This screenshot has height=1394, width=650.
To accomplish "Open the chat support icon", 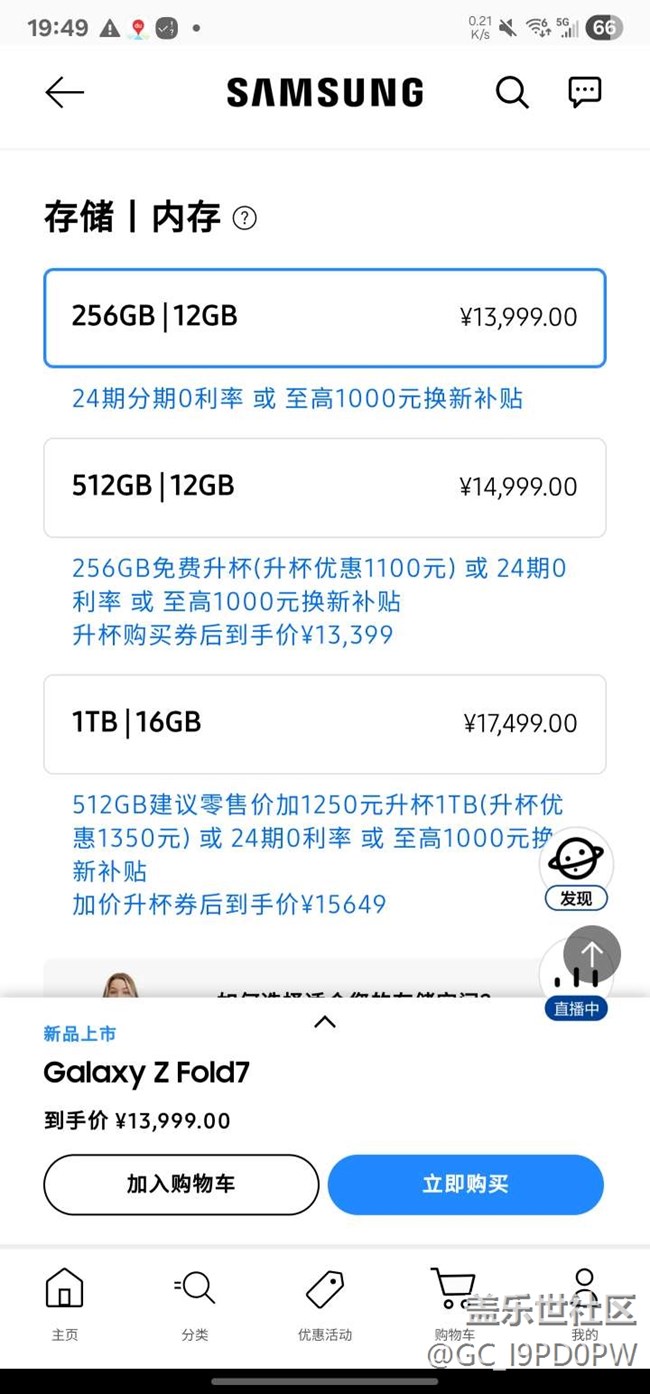I will tap(584, 93).
